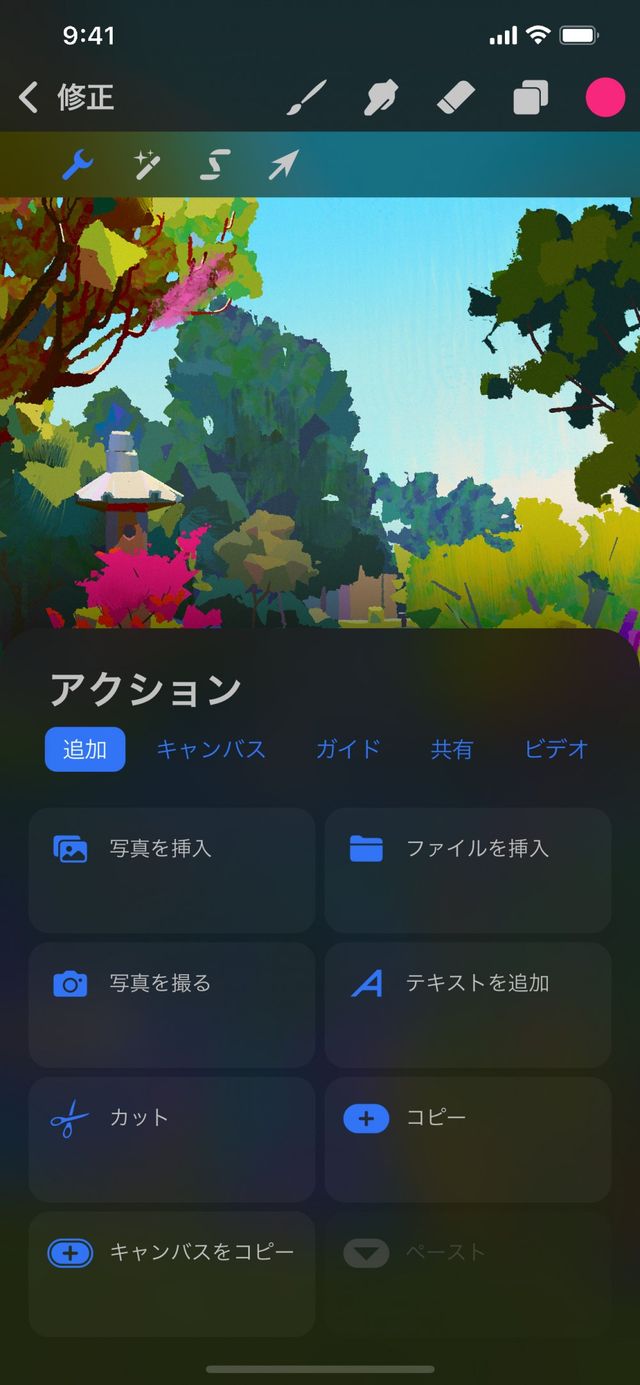Tap the wrench actions icon
The width and height of the screenshot is (640, 1385).
pyautogui.click(x=78, y=164)
